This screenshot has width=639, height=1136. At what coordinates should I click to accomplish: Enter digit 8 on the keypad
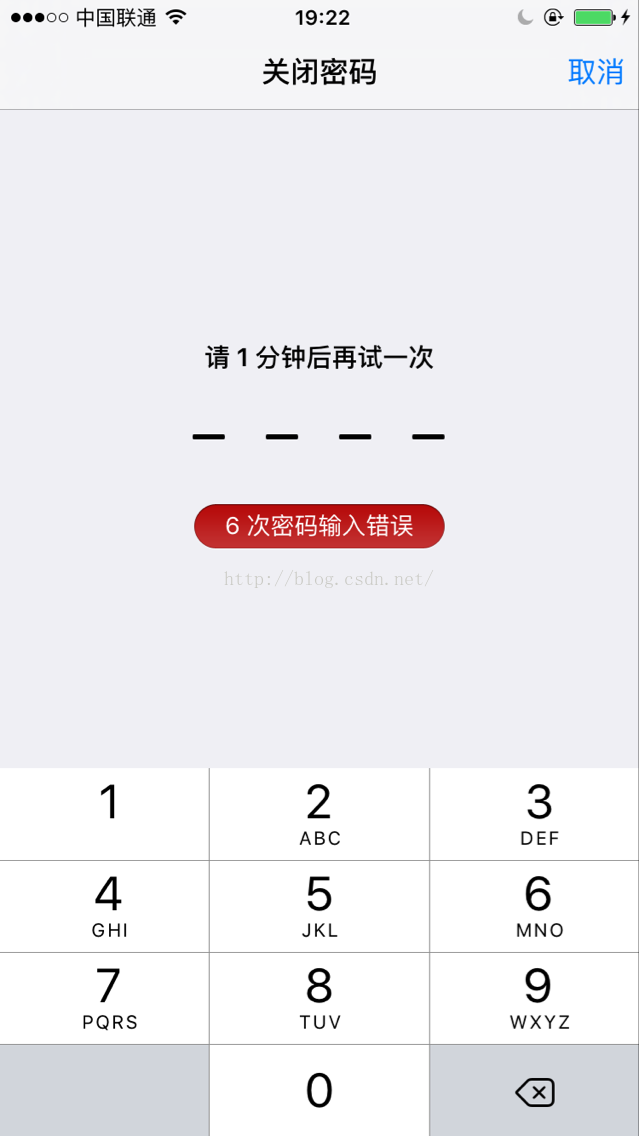point(319,998)
